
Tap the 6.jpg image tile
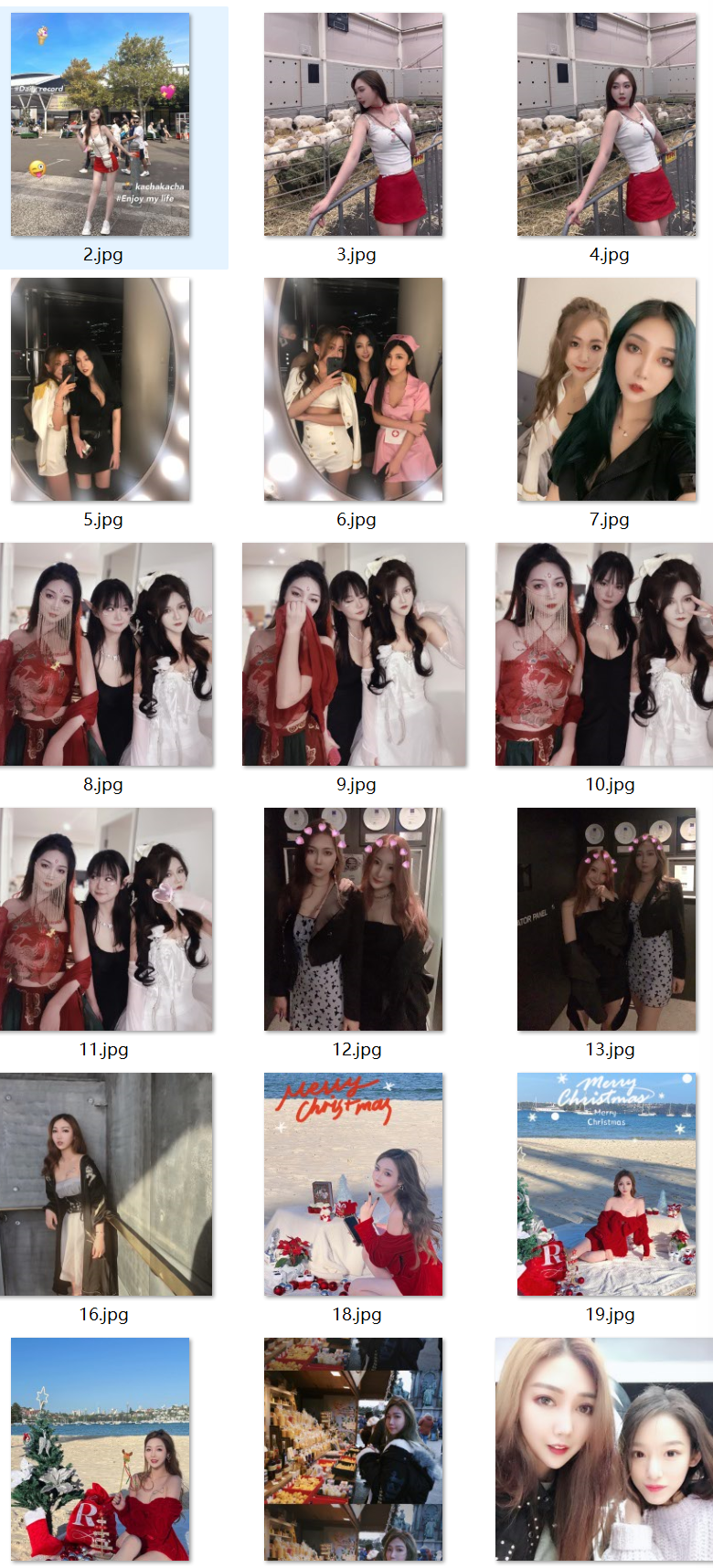[x=354, y=389]
